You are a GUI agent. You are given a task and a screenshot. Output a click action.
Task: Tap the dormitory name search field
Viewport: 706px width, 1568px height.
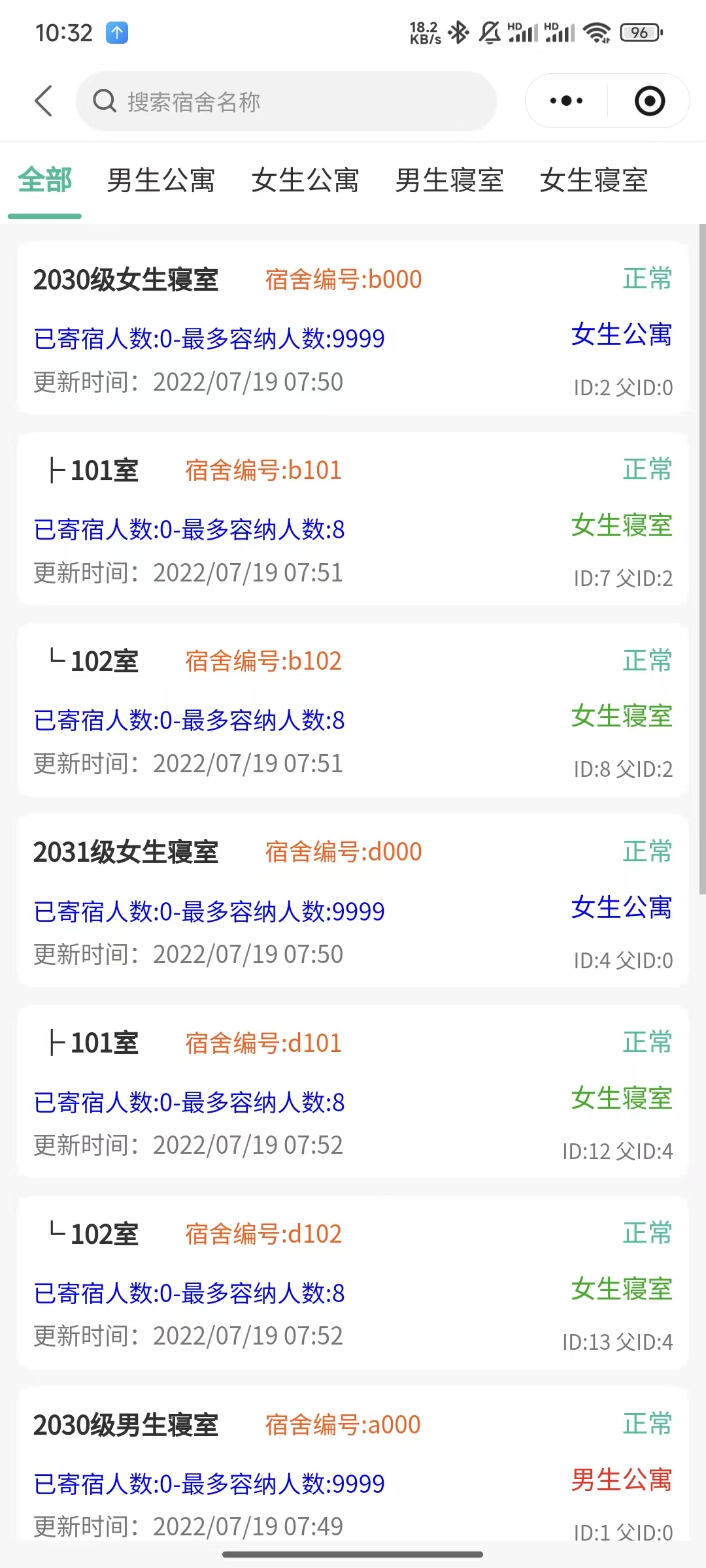[x=286, y=101]
